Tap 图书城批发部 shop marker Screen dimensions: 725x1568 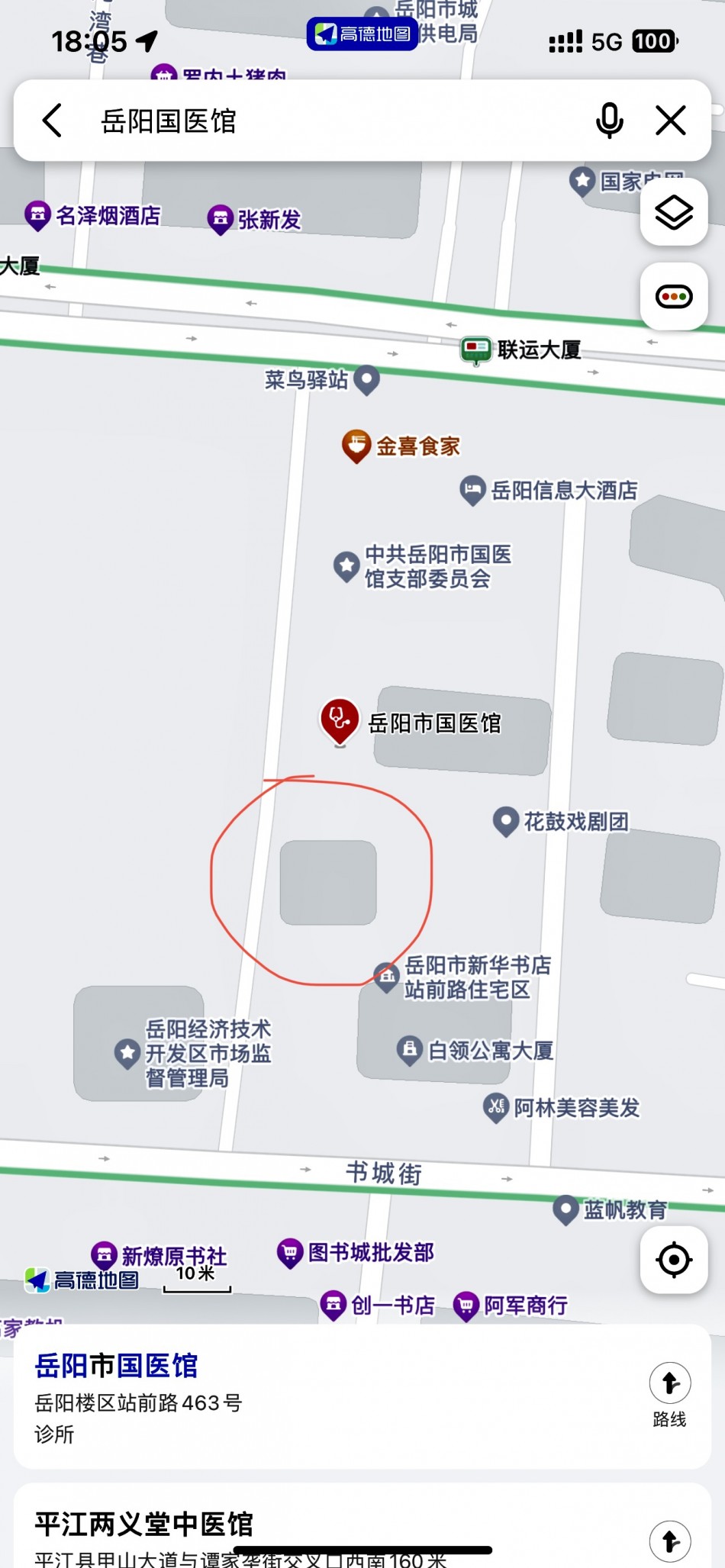point(290,1252)
